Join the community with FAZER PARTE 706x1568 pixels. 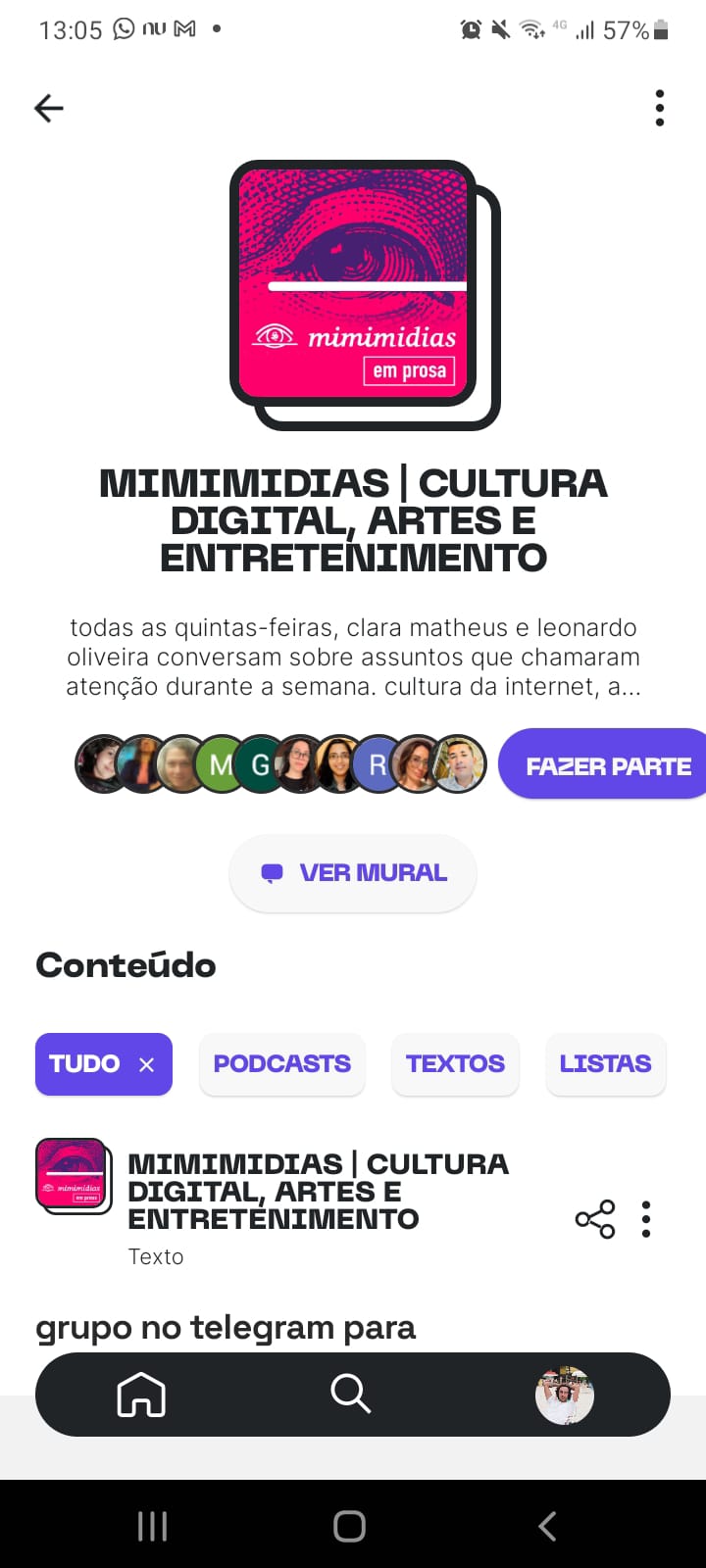pyautogui.click(x=607, y=765)
